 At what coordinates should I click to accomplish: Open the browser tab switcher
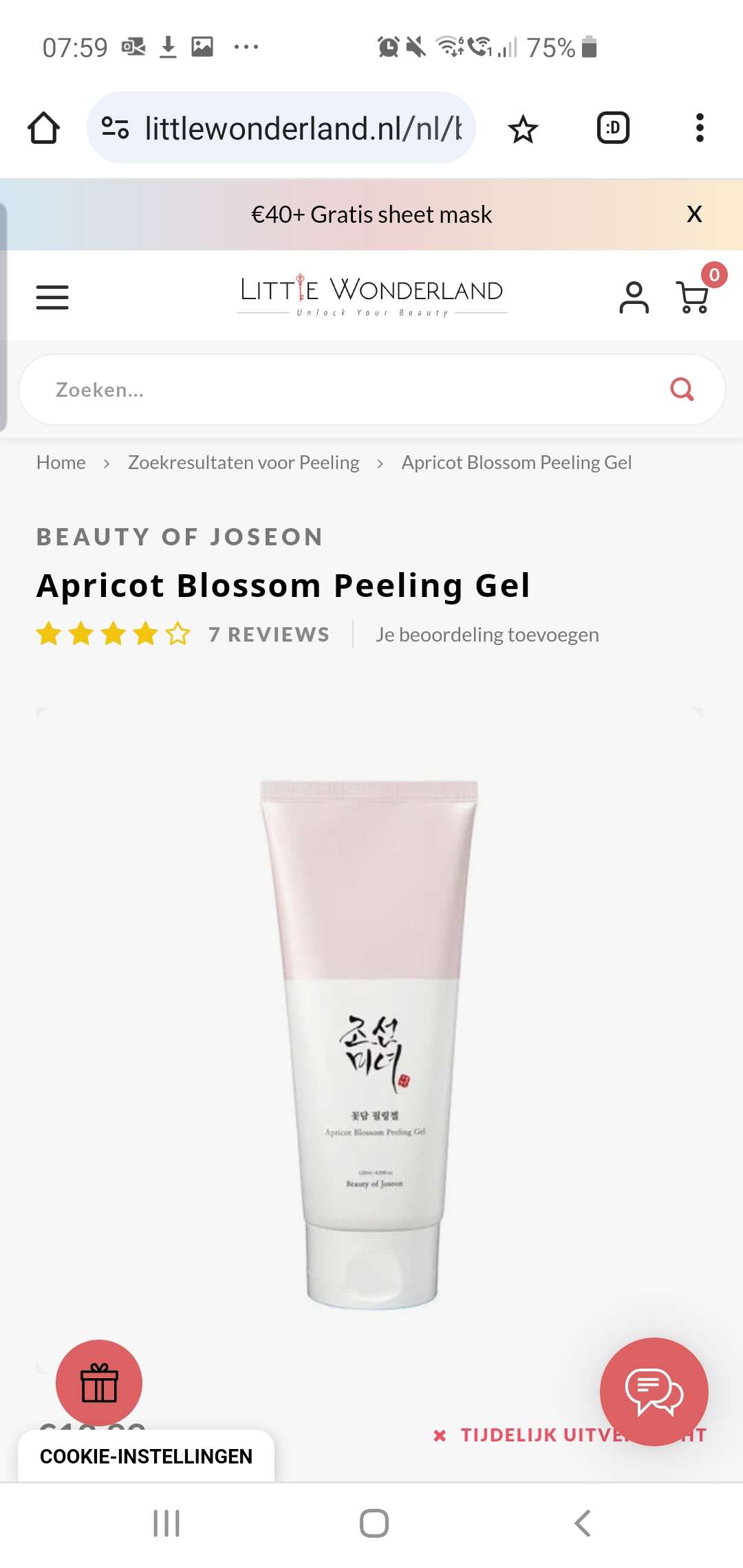coord(613,128)
